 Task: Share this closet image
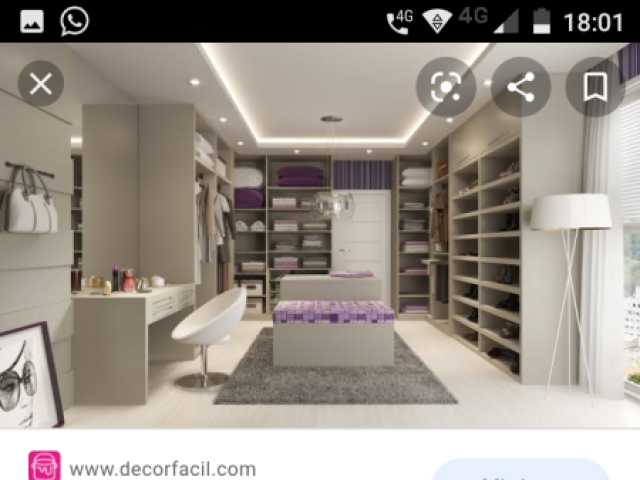coord(520,87)
